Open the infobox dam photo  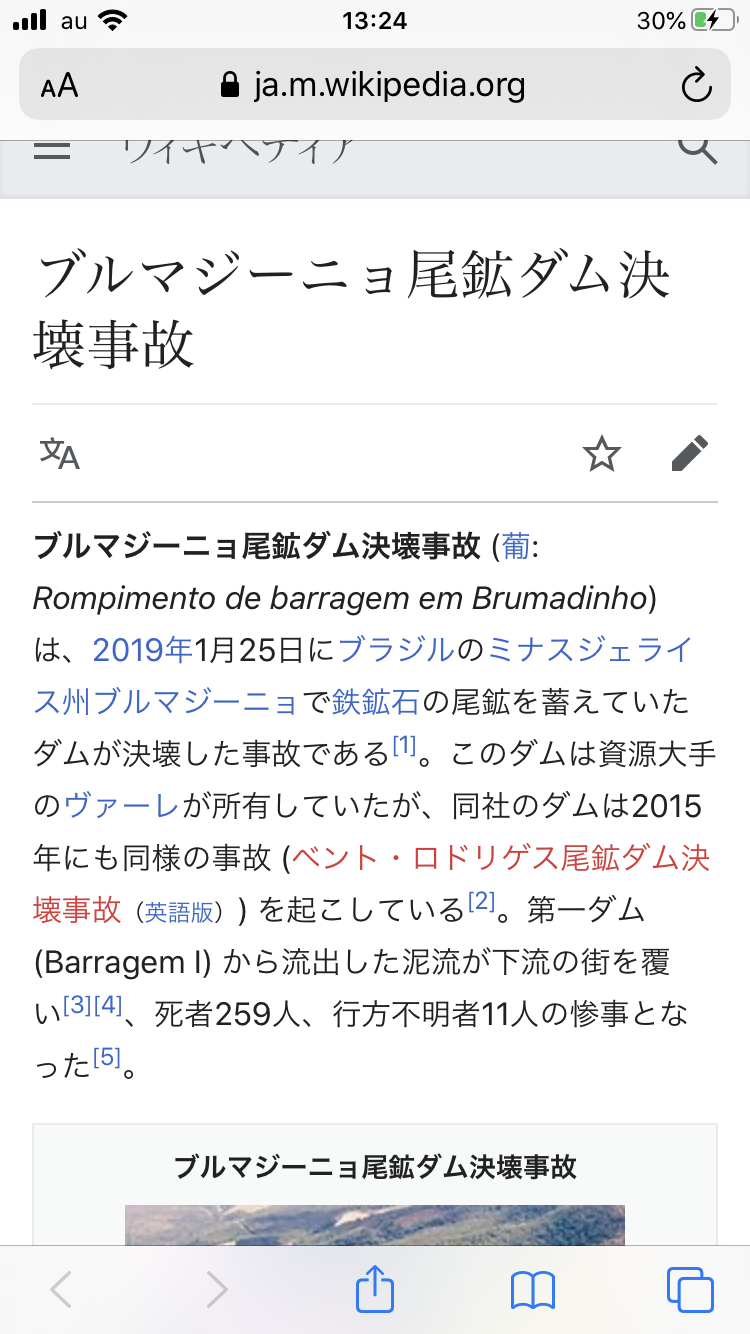(x=375, y=1225)
